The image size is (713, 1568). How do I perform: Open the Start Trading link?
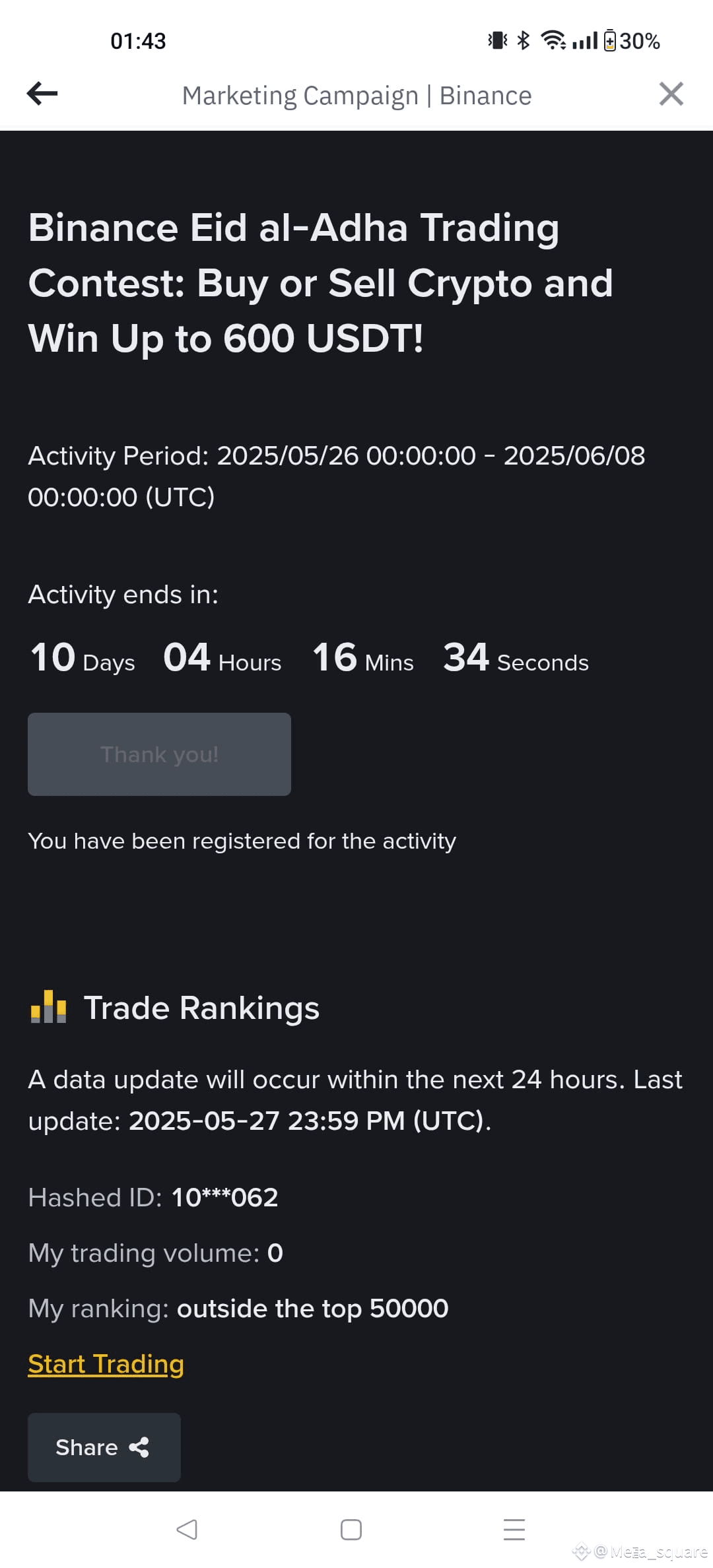106,1364
